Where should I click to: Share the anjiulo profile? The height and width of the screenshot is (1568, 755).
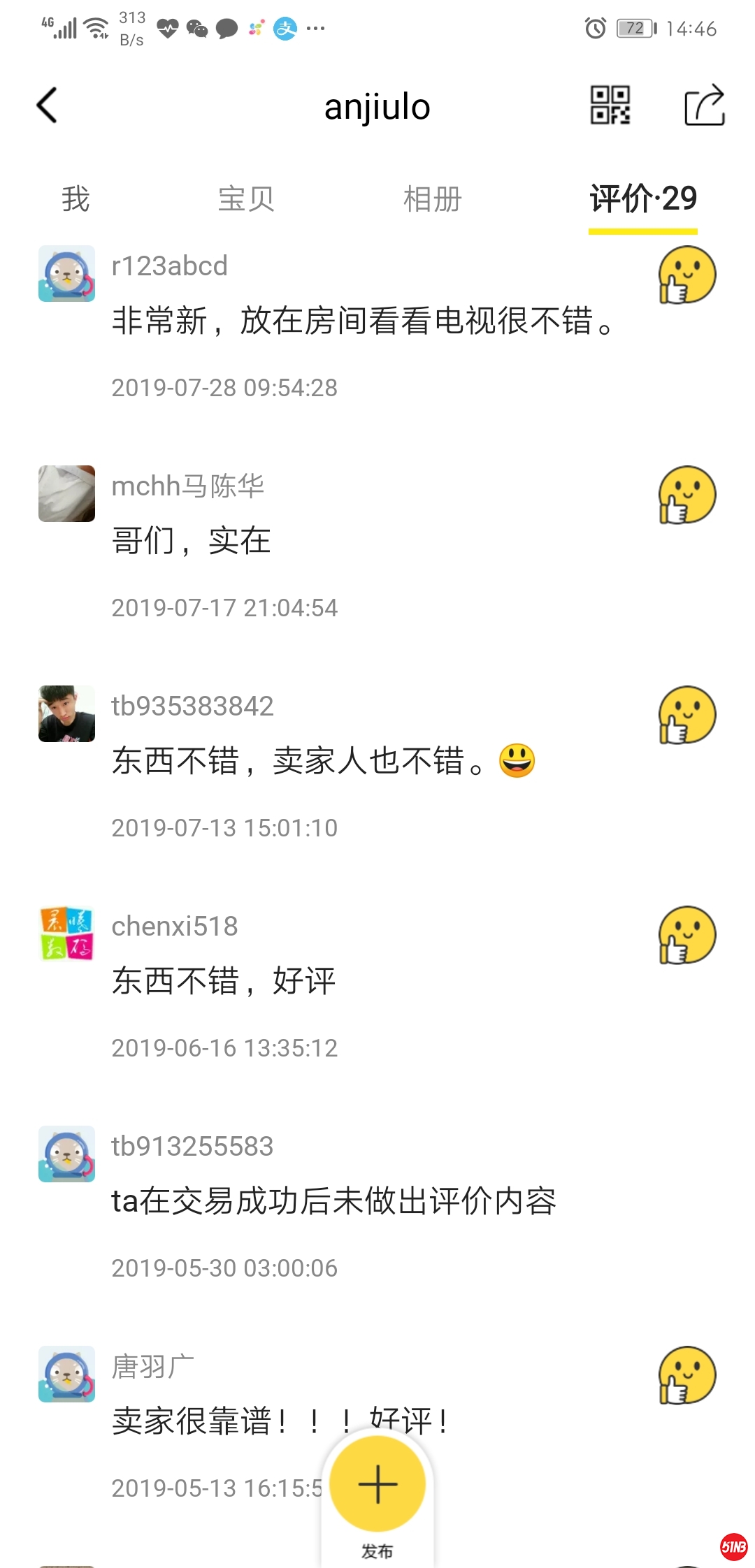click(x=704, y=106)
